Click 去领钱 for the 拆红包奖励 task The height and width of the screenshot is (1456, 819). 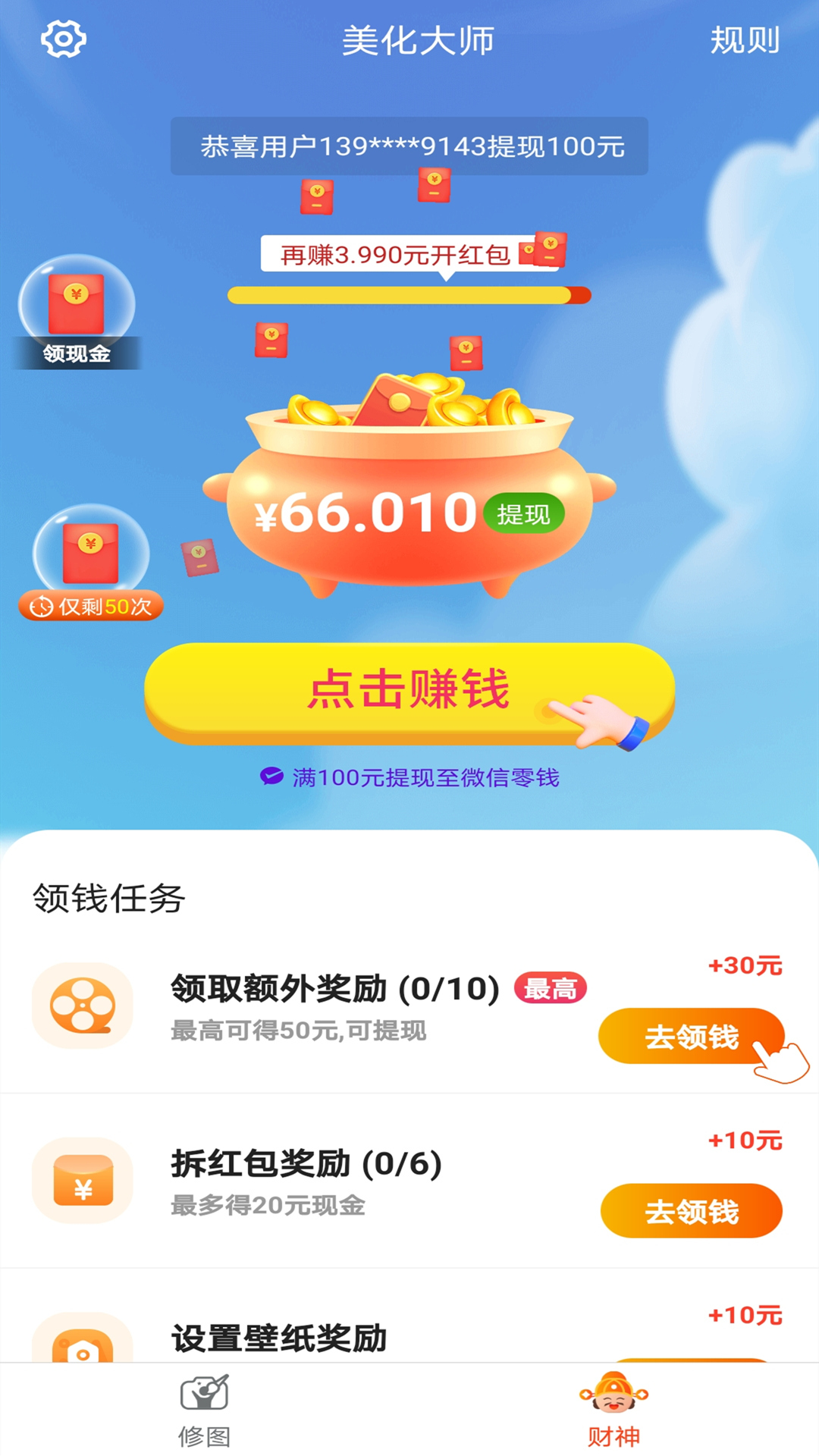pos(691,1211)
